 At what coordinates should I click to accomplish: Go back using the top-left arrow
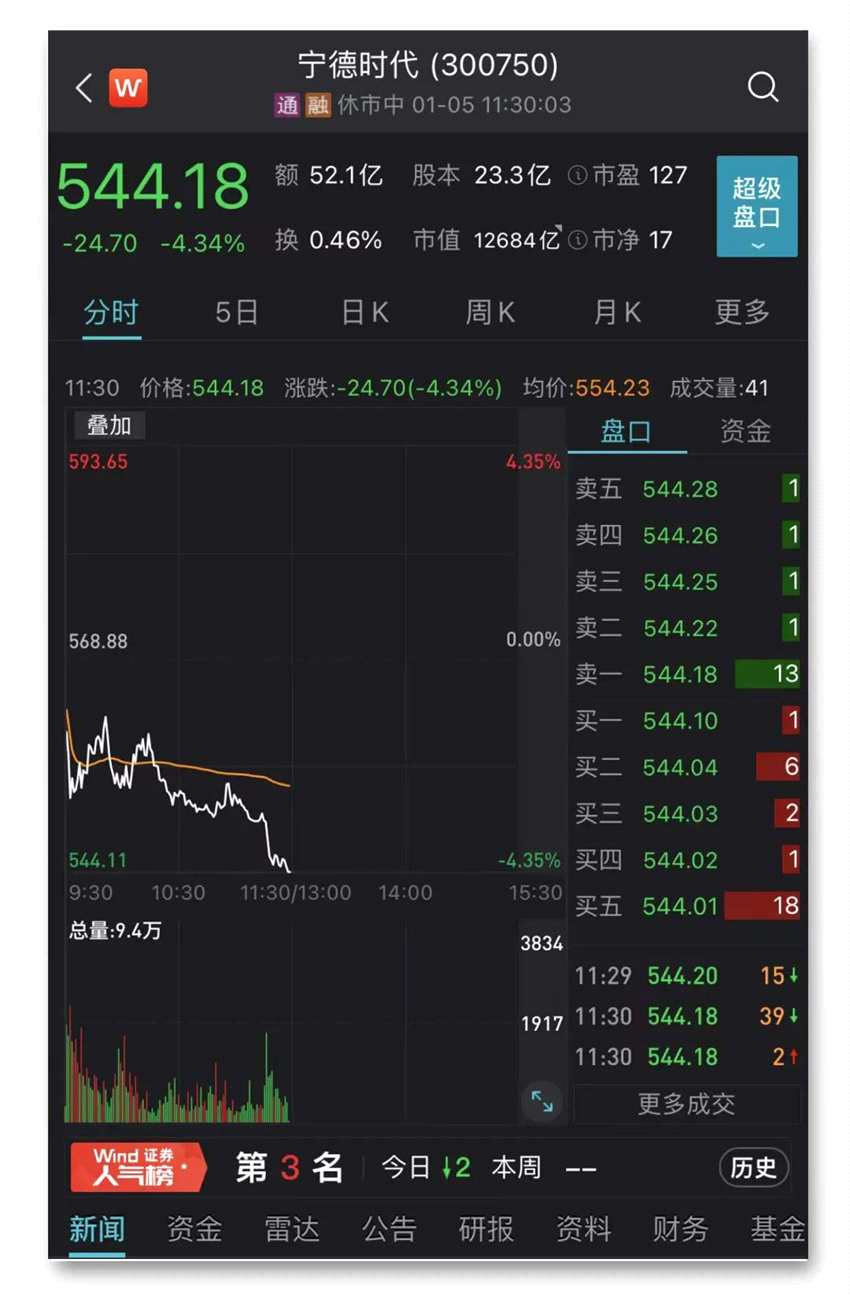point(84,88)
